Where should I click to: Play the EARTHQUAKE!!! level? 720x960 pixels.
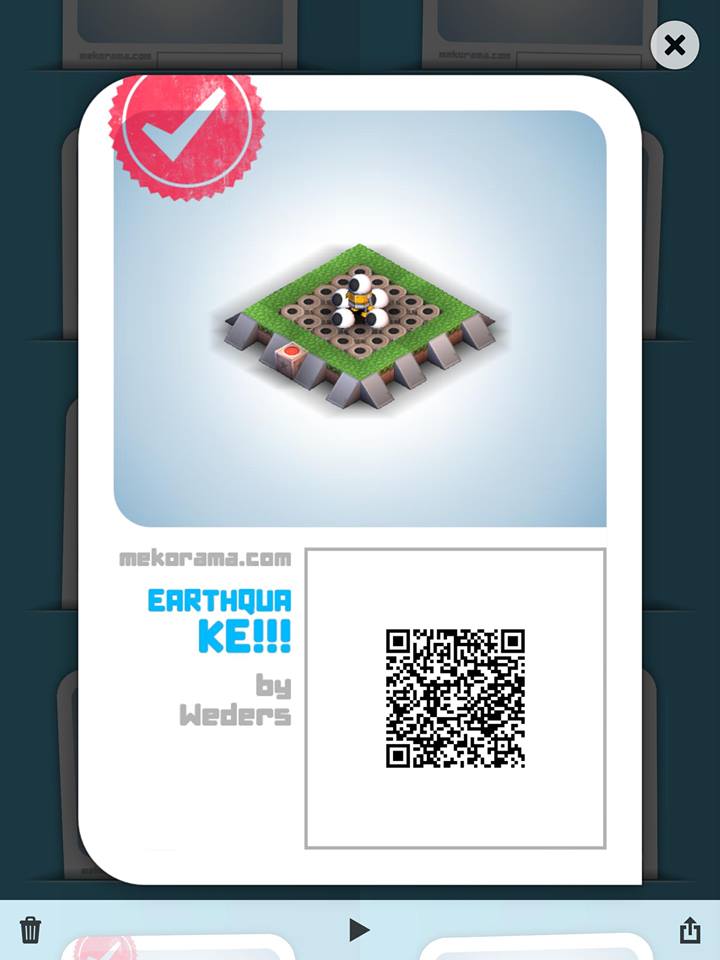(359, 930)
